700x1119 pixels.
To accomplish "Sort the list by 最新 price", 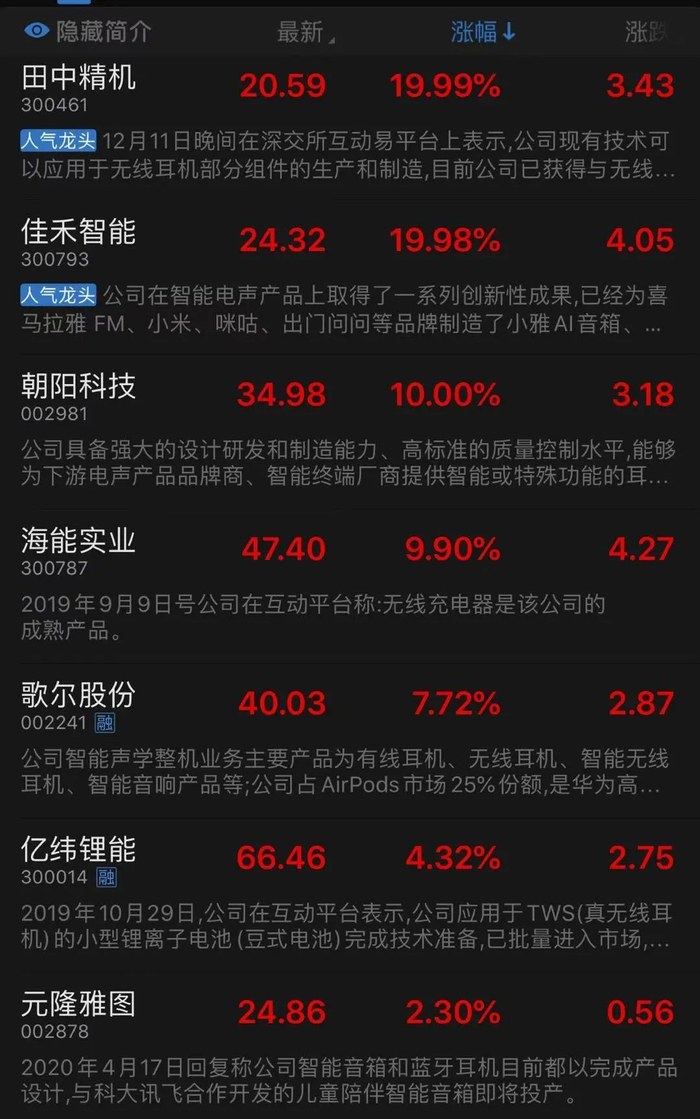I will [x=302, y=32].
